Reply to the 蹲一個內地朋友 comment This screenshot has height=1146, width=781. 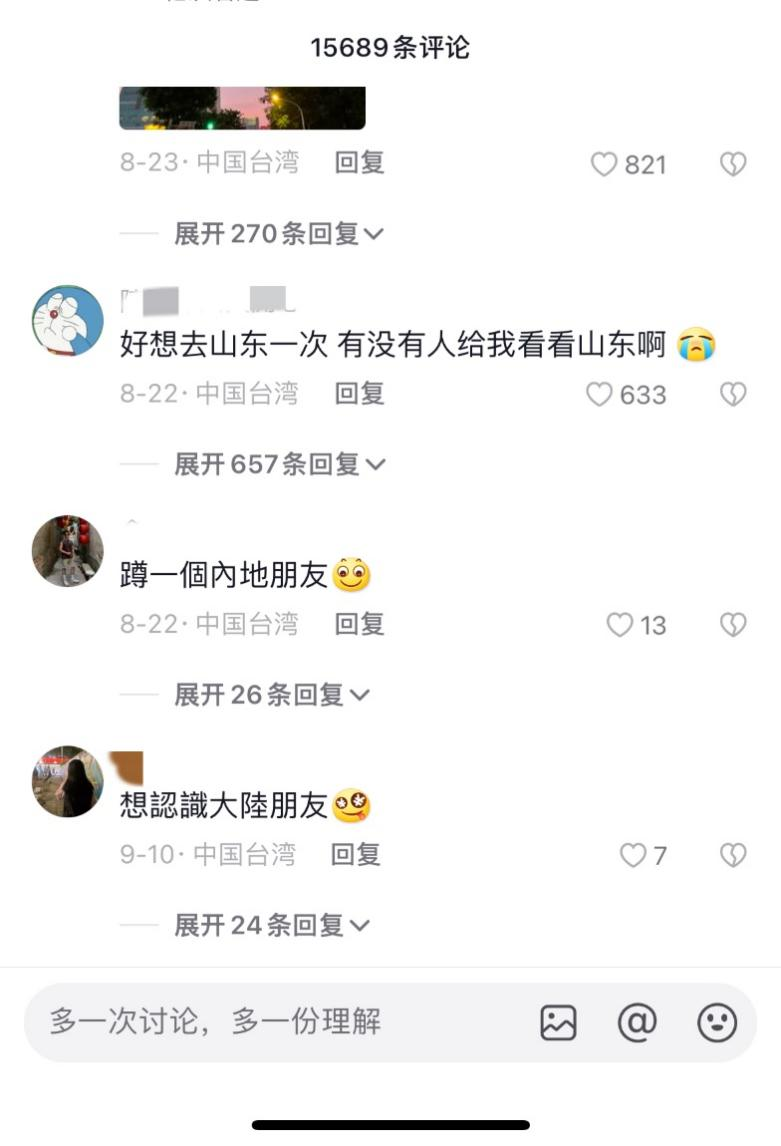coord(359,624)
